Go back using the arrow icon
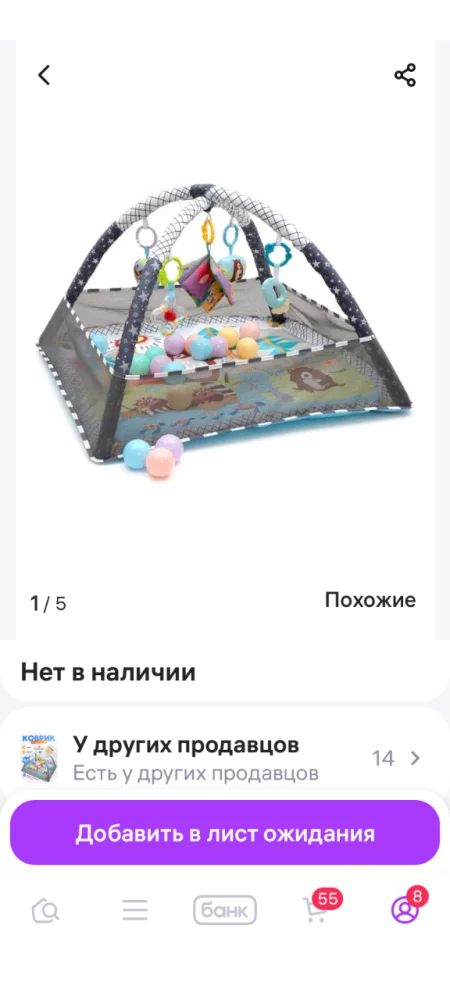Screen dimensions: 450x1000 43,75
